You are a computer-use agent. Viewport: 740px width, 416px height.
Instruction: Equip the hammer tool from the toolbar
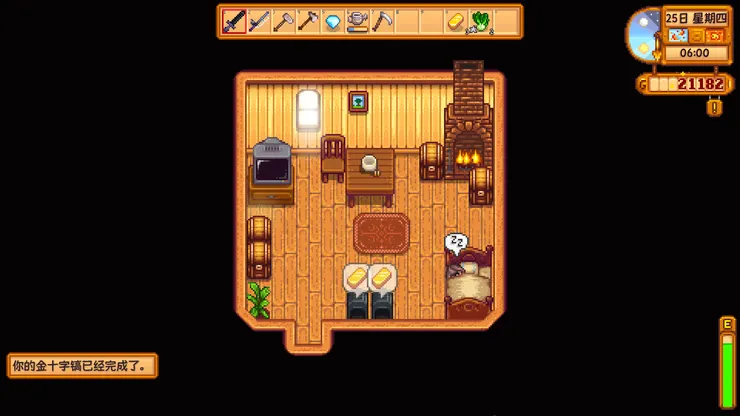point(284,21)
